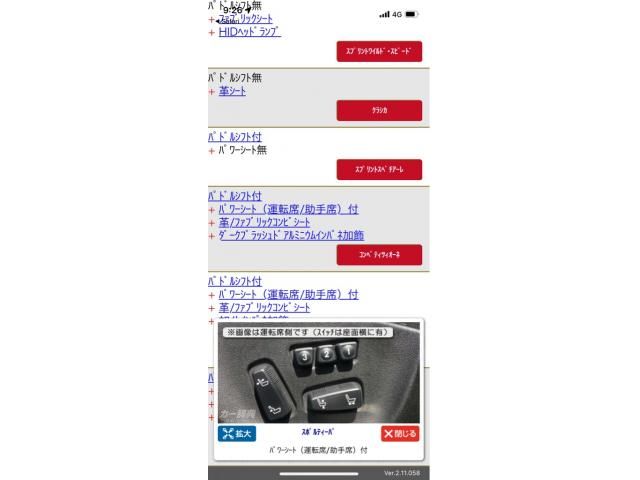Open the HIDヘッドランプ link

pyautogui.click(x=249, y=32)
